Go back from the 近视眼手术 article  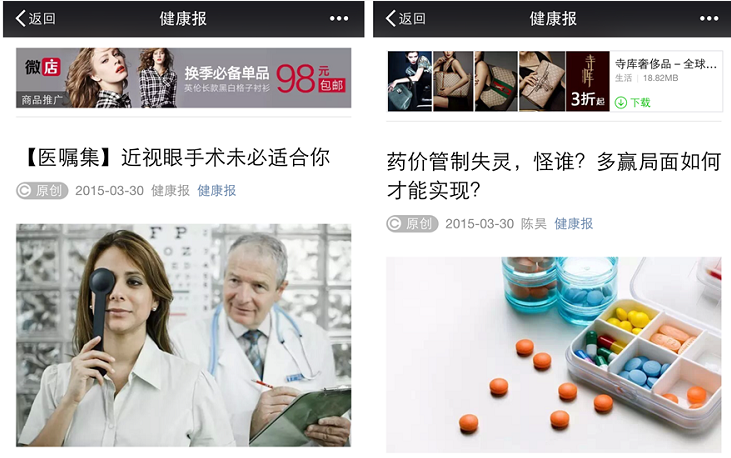[36, 18]
